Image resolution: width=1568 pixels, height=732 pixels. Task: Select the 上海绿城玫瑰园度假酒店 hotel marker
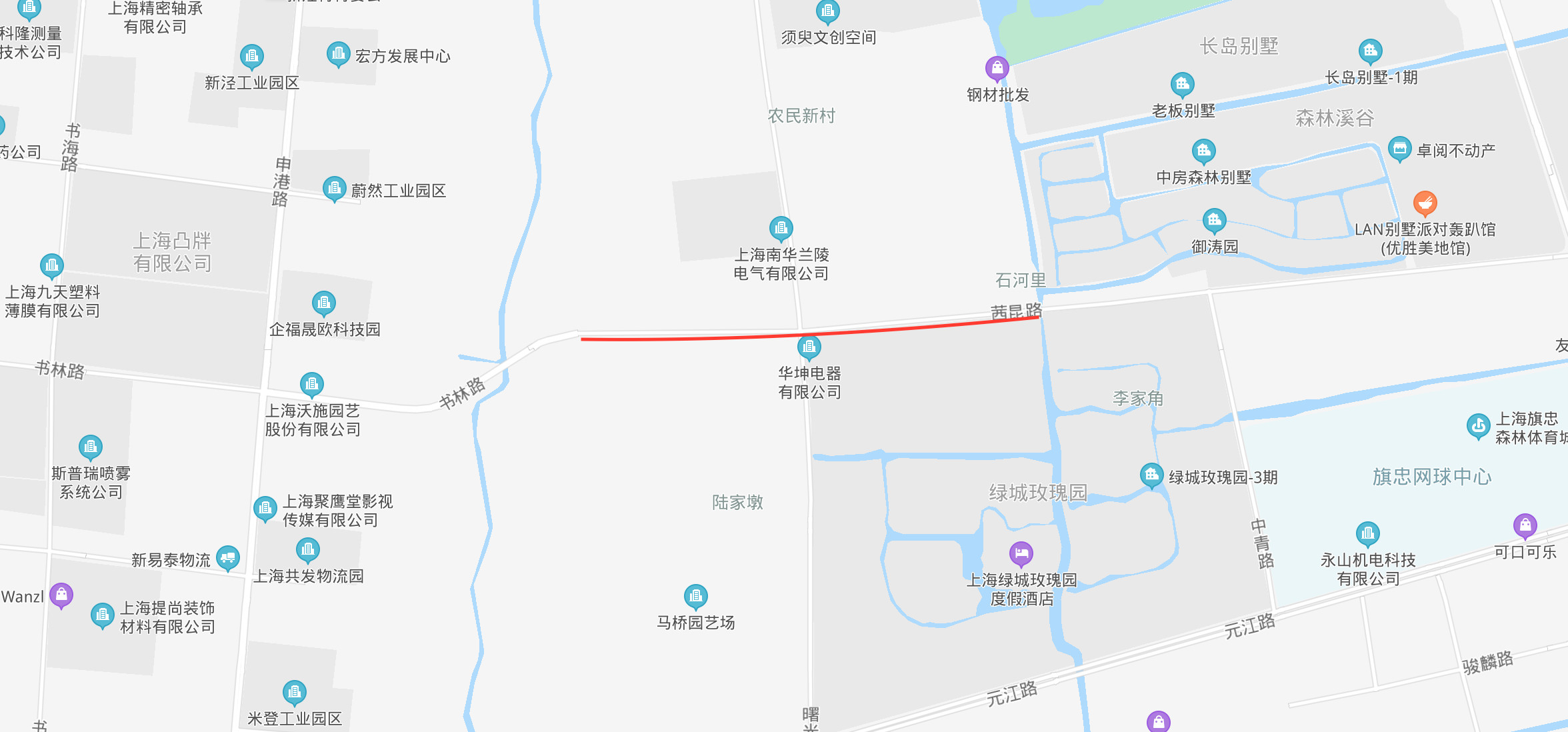click(1021, 553)
